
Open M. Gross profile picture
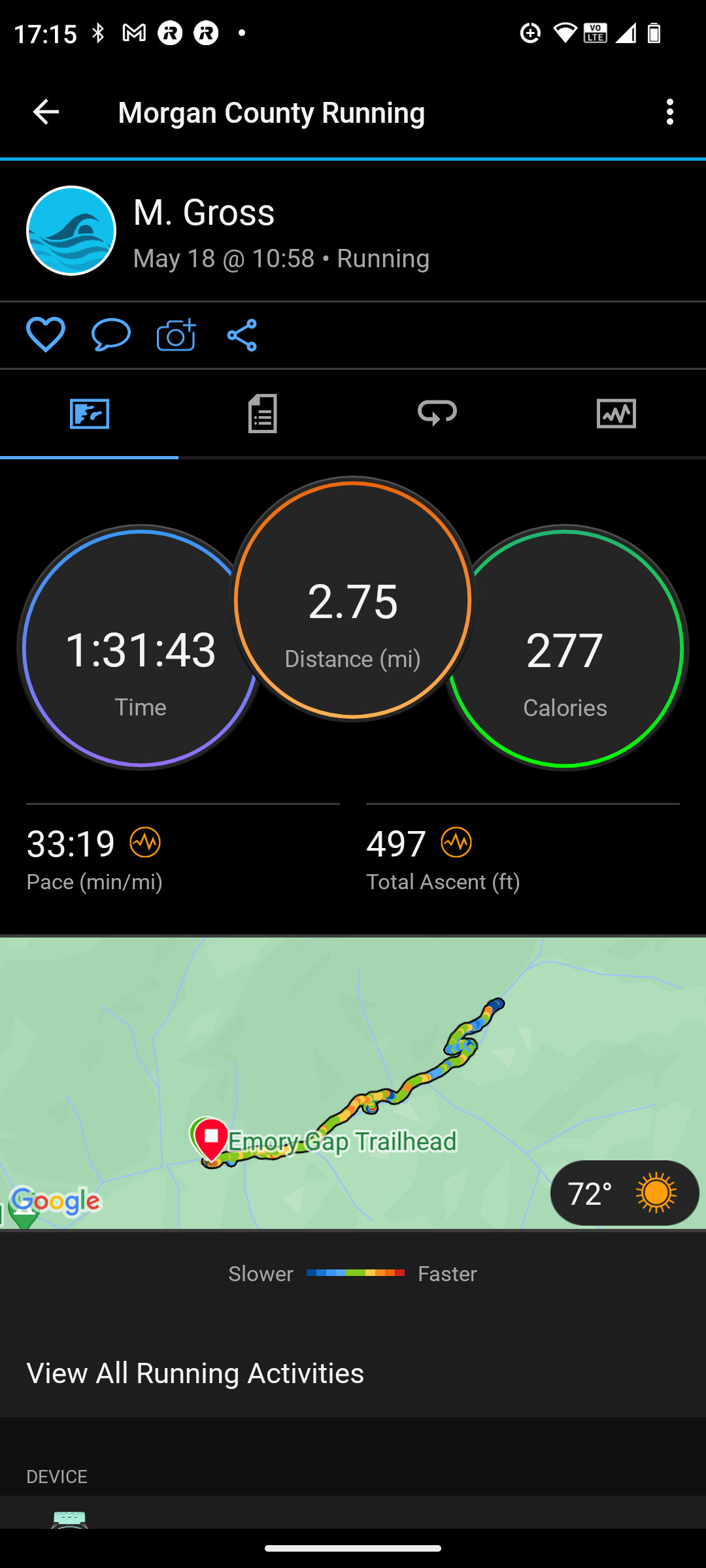pyautogui.click(x=71, y=231)
